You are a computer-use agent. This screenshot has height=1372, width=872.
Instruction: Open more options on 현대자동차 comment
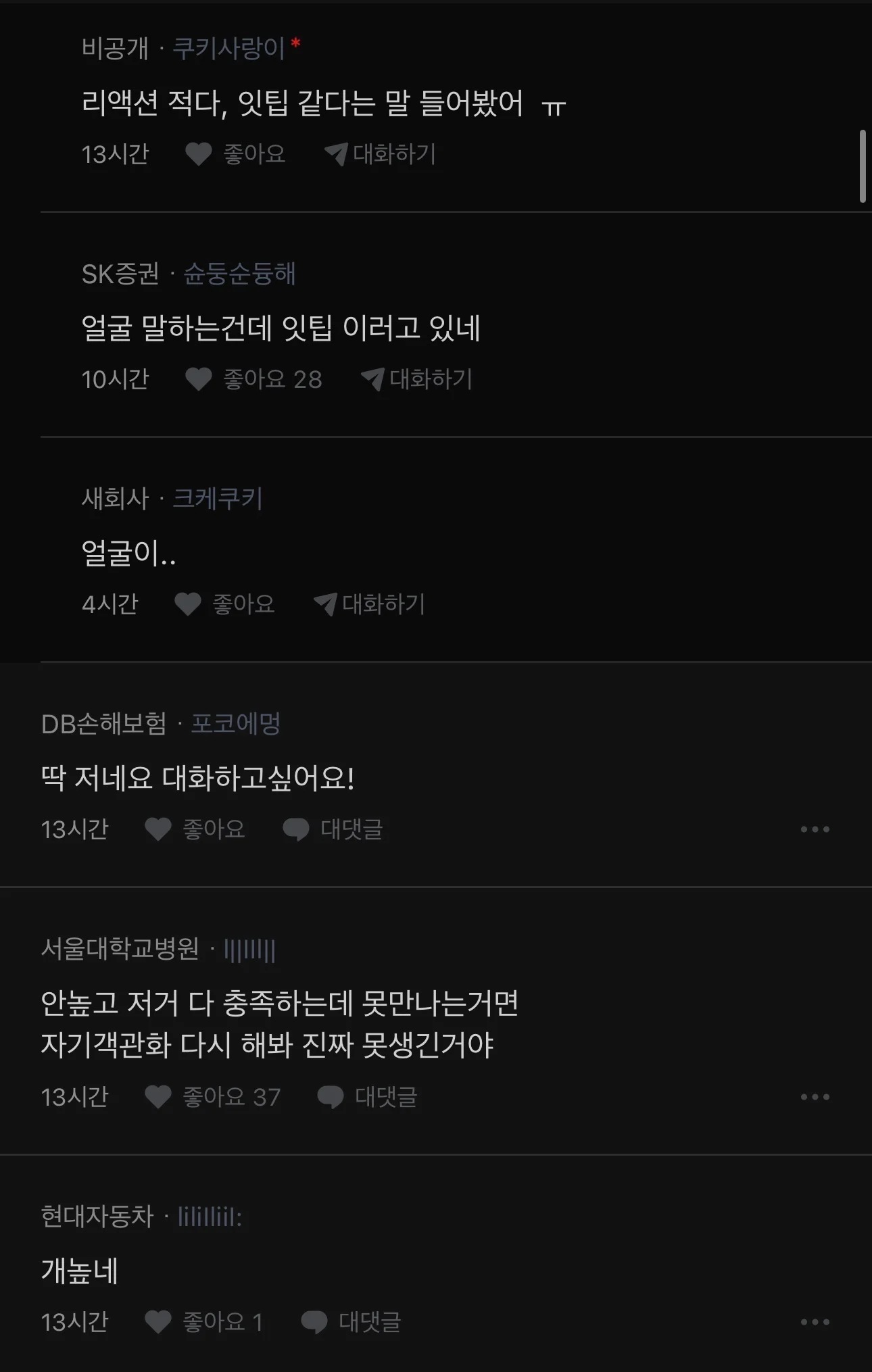click(x=815, y=1322)
